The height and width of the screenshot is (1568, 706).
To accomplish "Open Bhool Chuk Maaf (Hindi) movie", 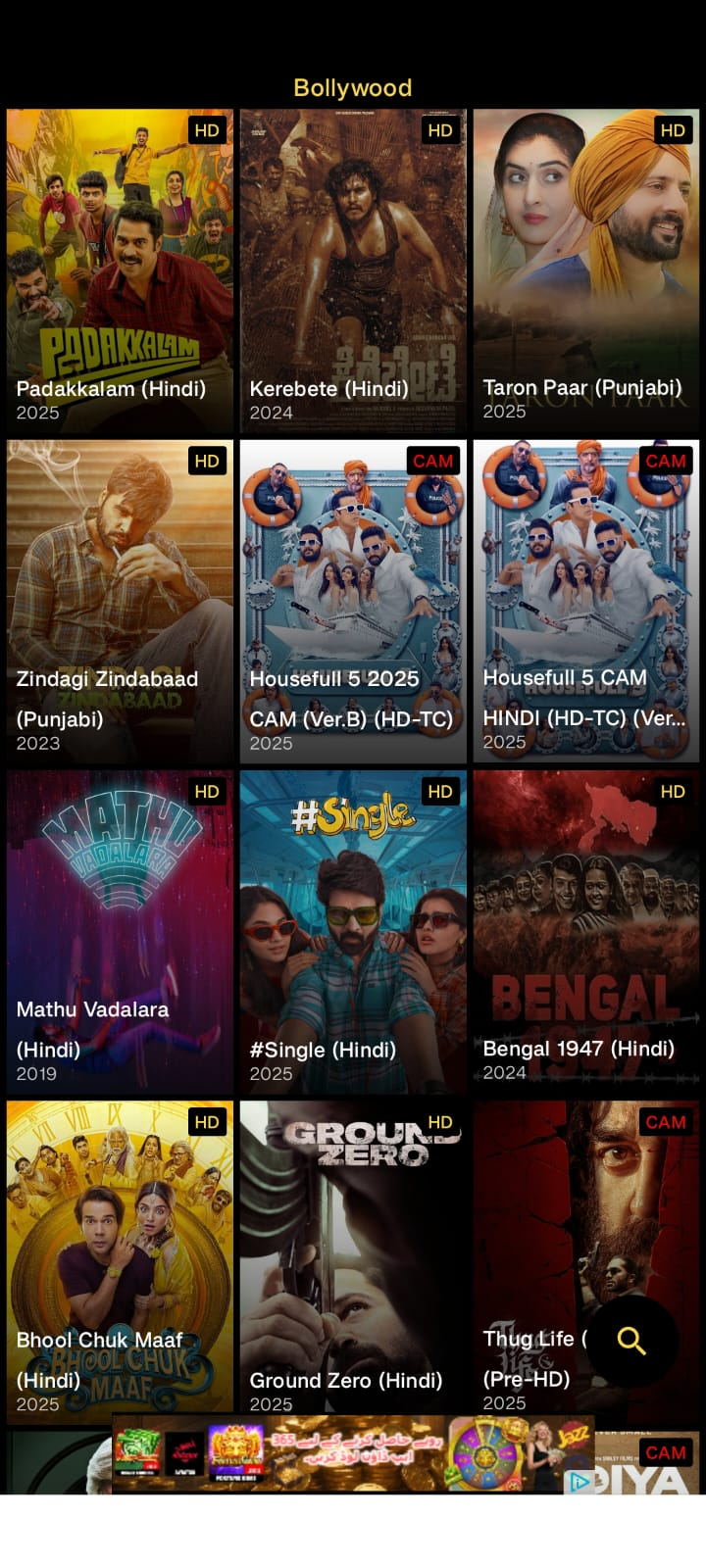I will (x=120, y=1259).
